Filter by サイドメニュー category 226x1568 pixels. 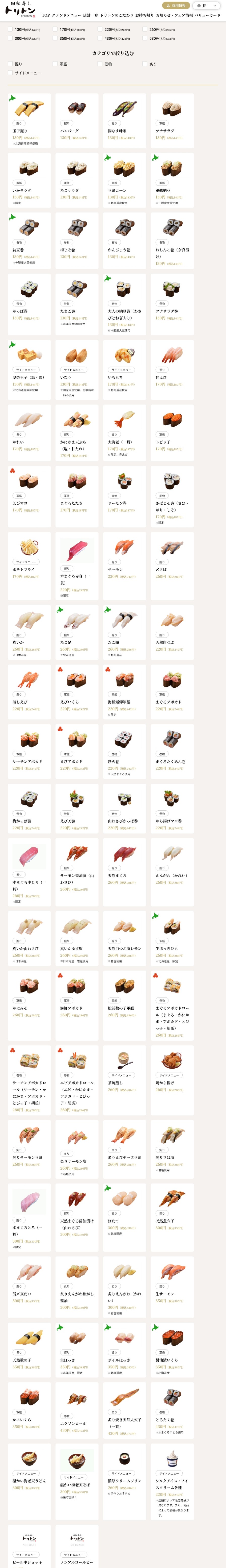(10, 73)
